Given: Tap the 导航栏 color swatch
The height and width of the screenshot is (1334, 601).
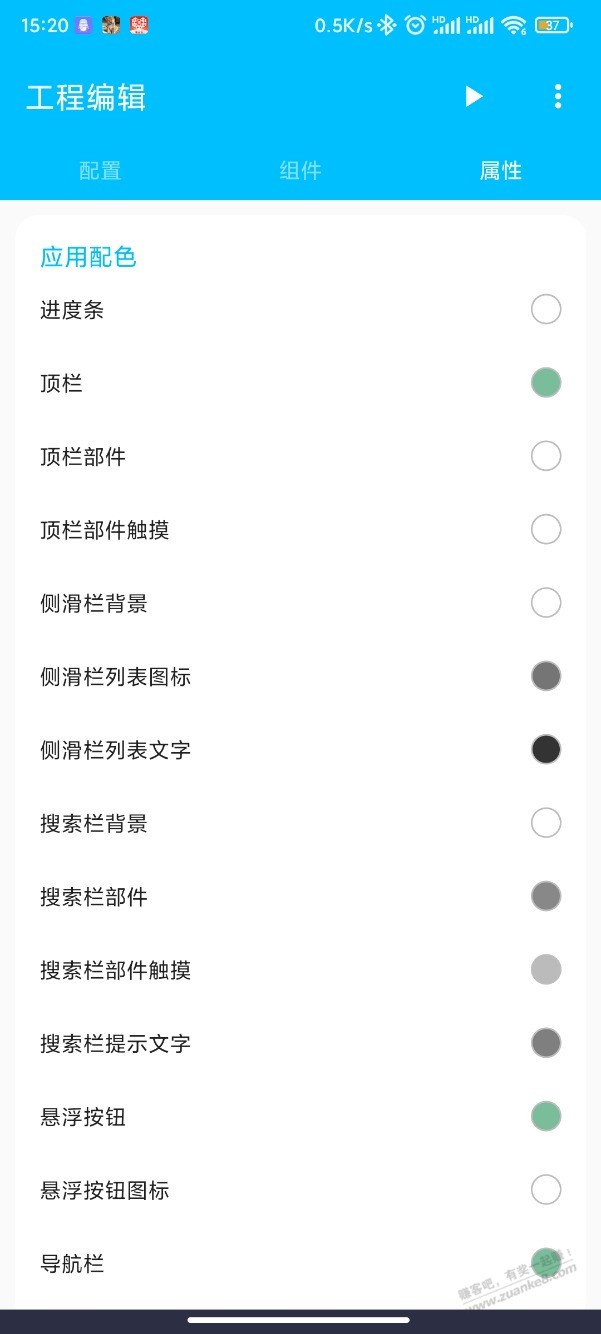Looking at the screenshot, I should [546, 1263].
